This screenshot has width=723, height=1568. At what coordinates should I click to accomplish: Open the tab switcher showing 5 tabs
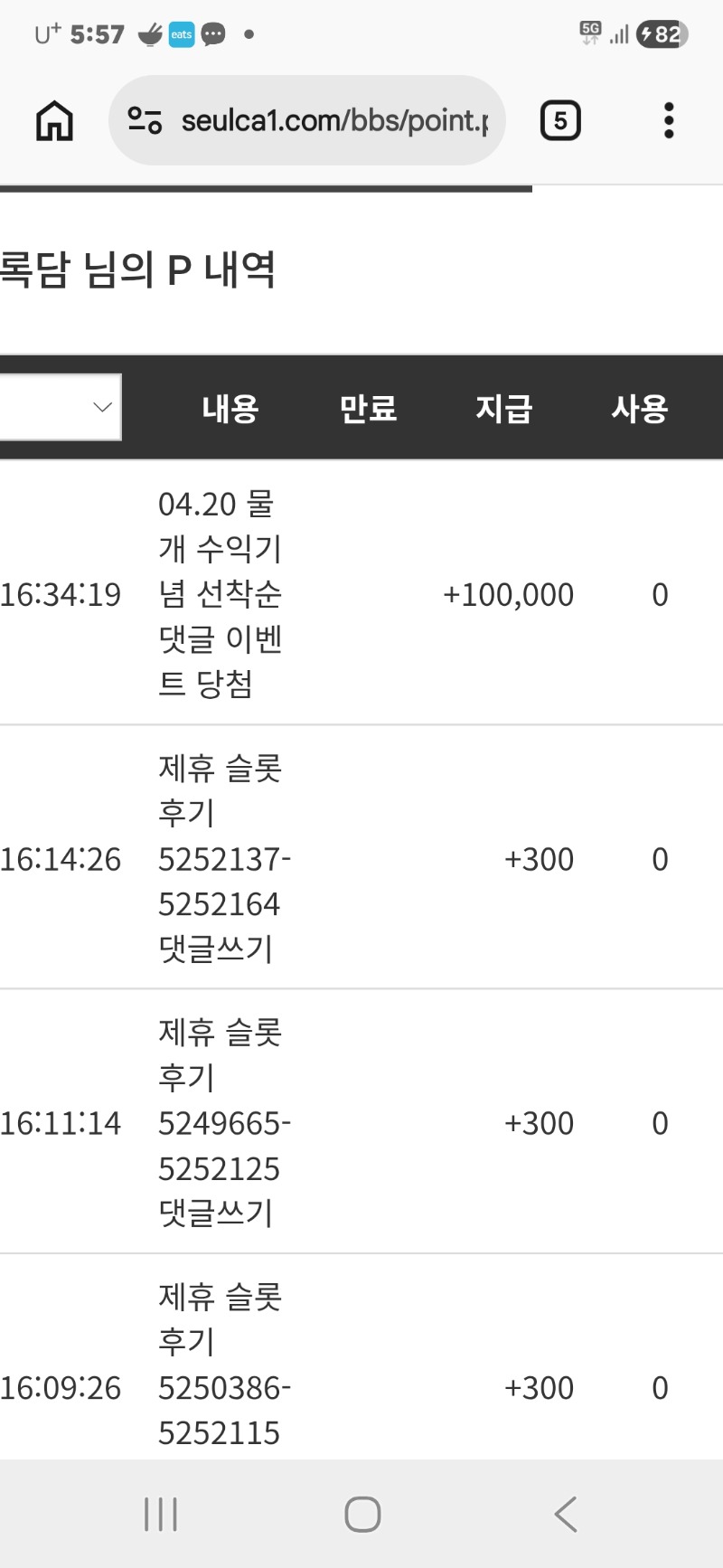[560, 120]
